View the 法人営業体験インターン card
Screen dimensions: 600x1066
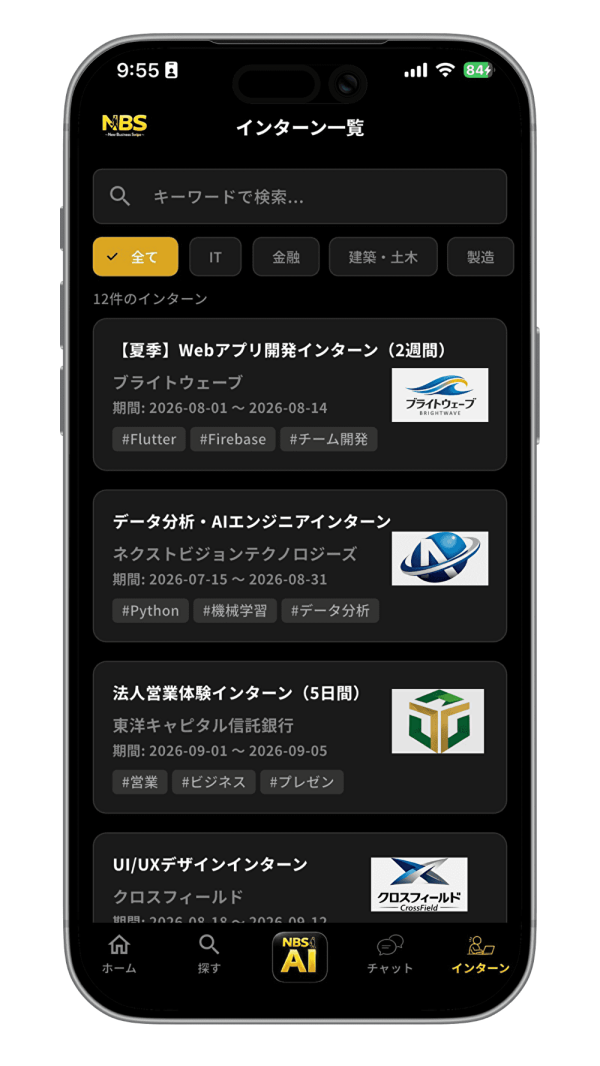coord(300,737)
